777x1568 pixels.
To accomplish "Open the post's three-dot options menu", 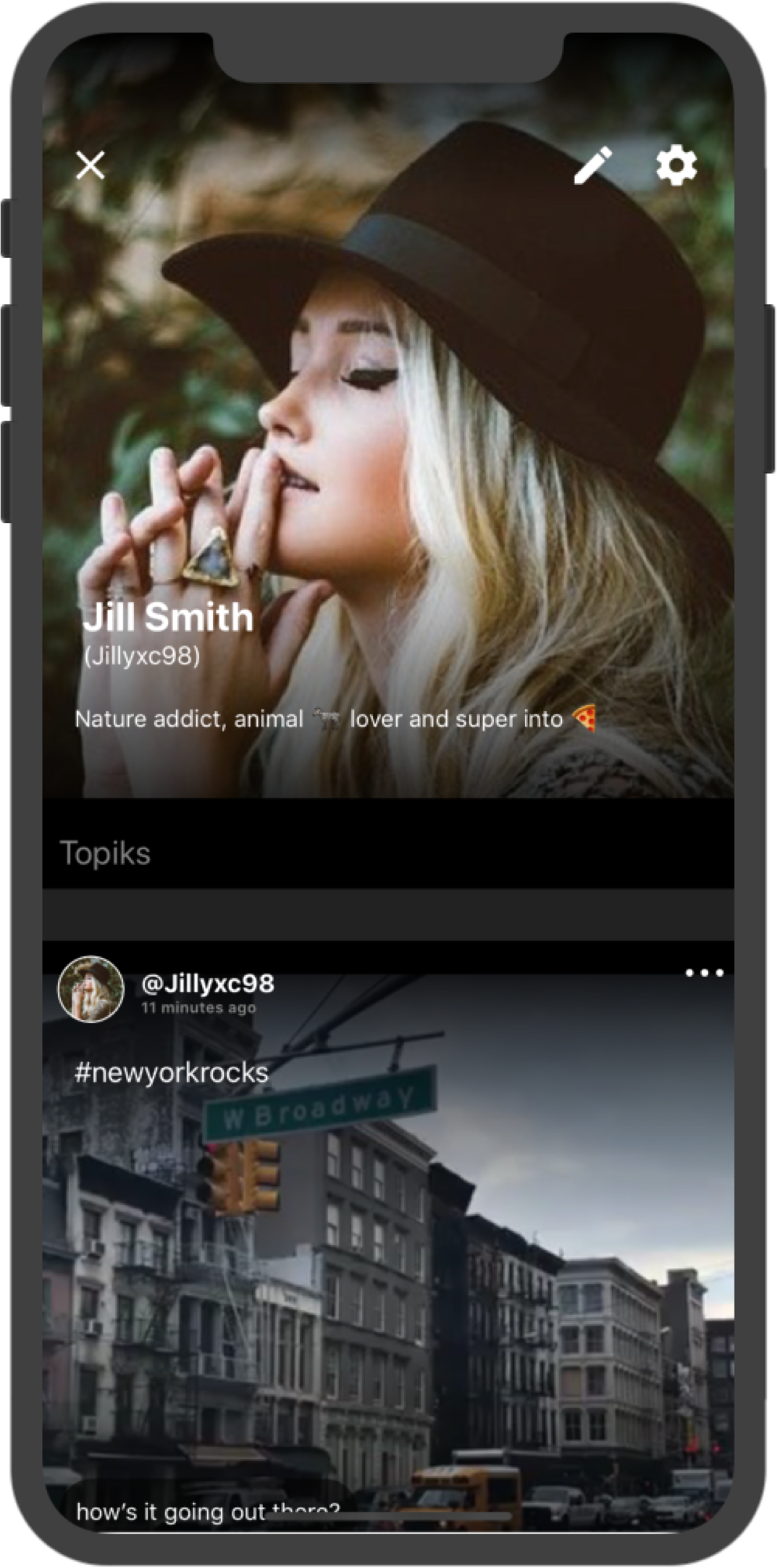I will (x=704, y=973).
